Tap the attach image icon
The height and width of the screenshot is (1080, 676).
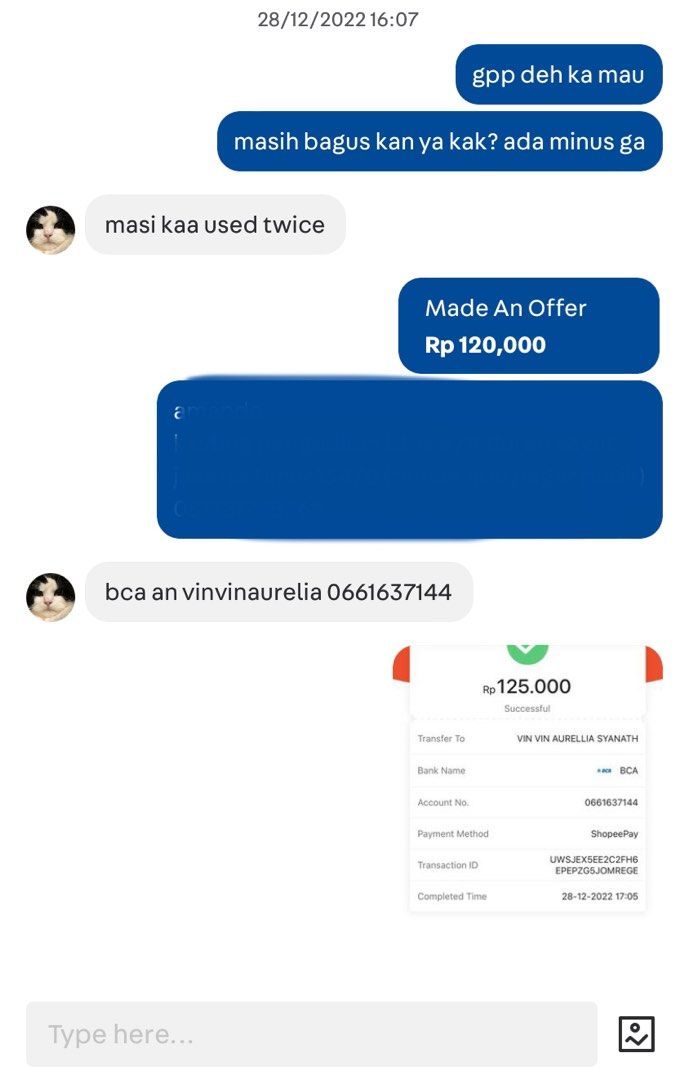point(636,1034)
